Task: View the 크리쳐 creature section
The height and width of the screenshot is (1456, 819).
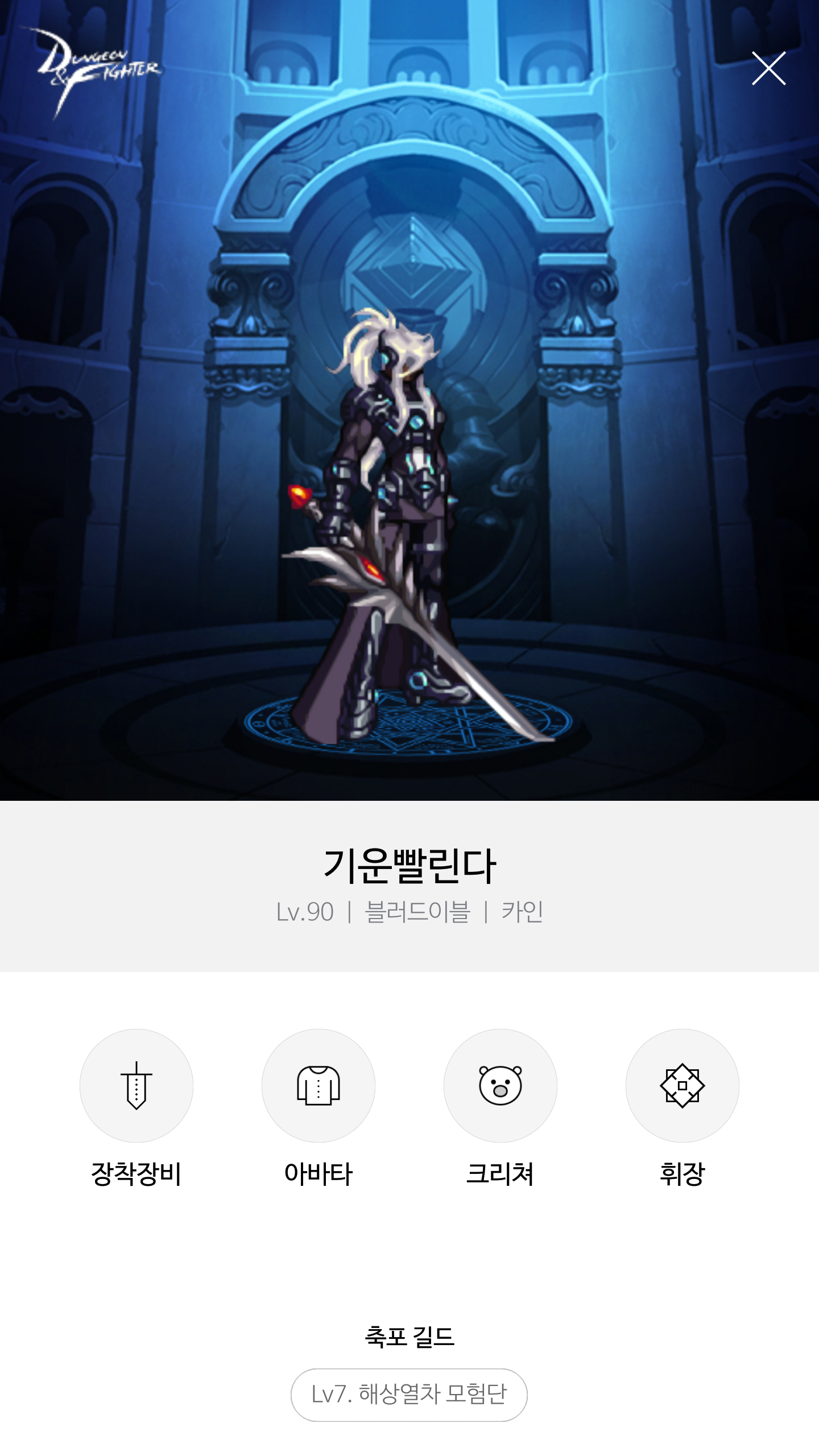Action: click(500, 1085)
